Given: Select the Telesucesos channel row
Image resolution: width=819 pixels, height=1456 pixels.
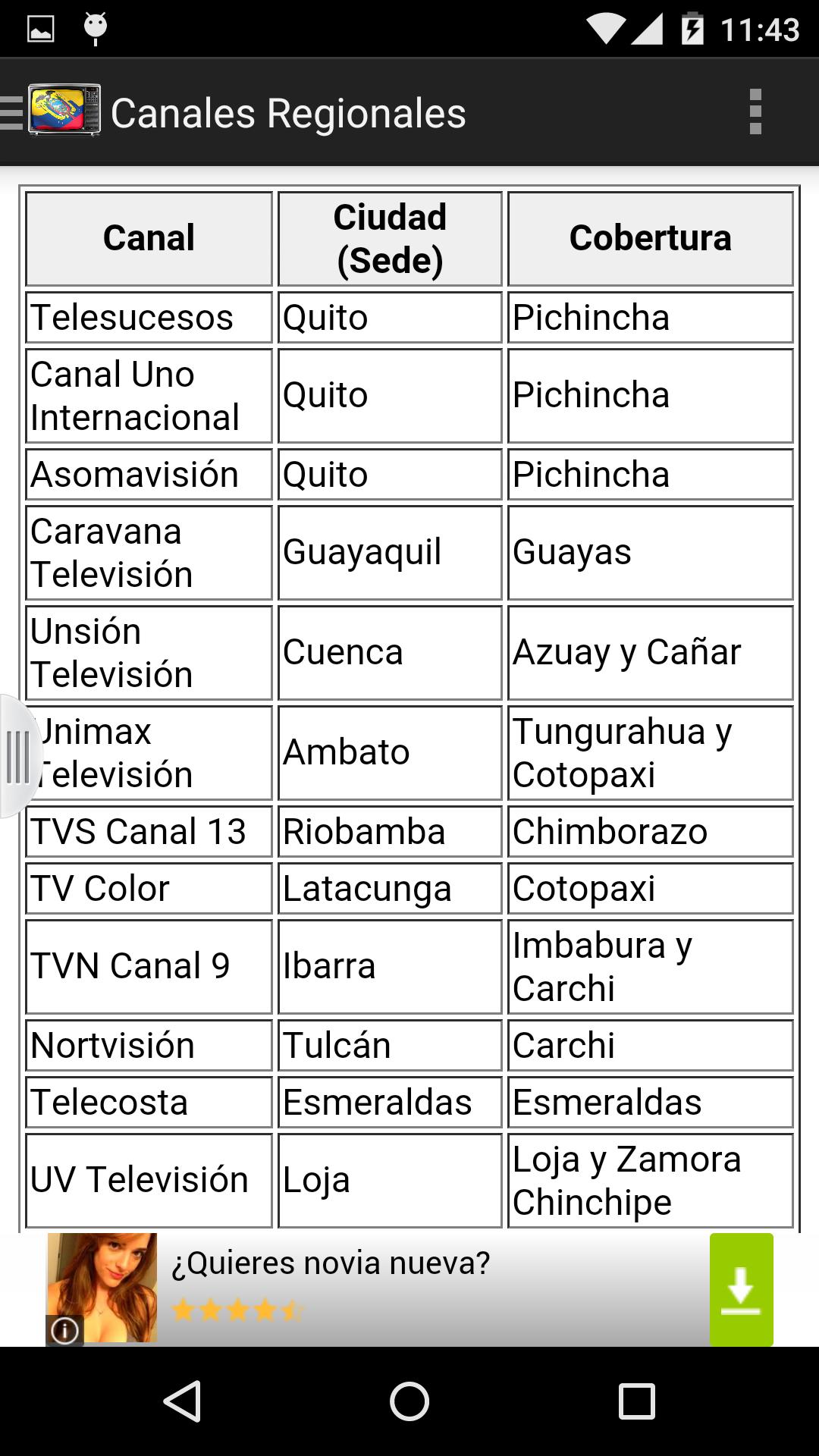Looking at the screenshot, I should [x=149, y=317].
